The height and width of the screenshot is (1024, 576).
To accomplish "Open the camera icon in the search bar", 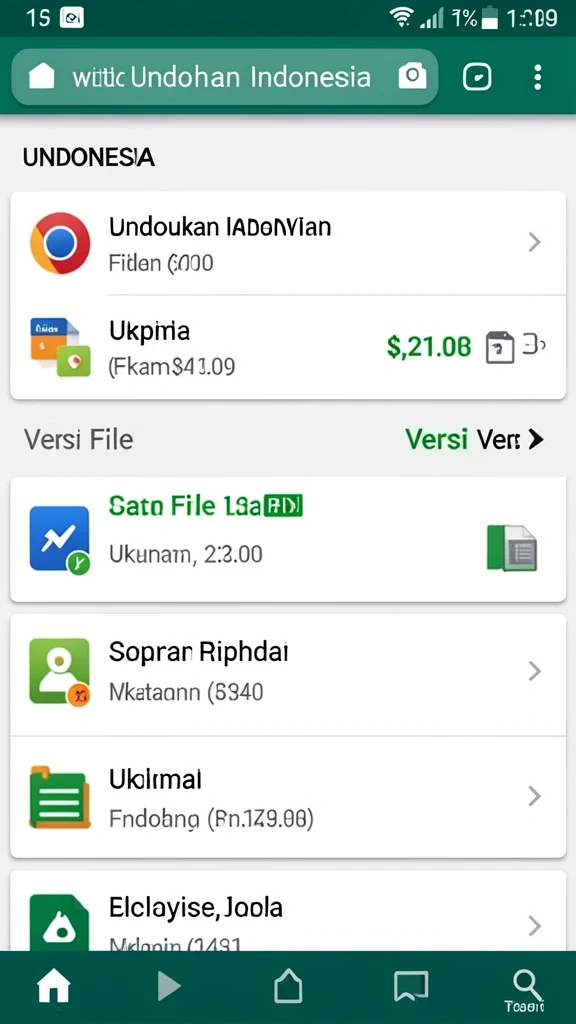I will [413, 76].
